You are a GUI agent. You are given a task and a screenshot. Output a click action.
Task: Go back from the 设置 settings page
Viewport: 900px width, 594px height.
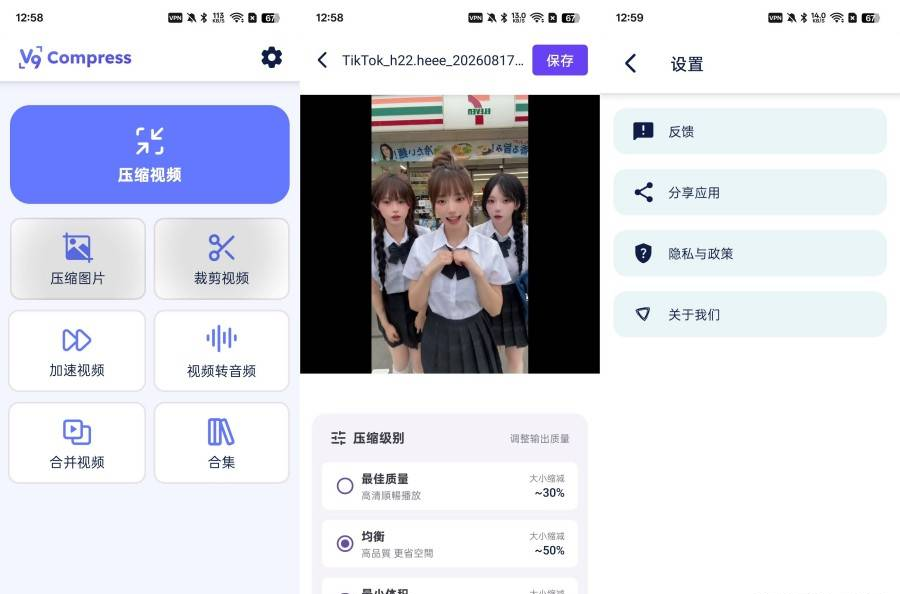coord(630,63)
